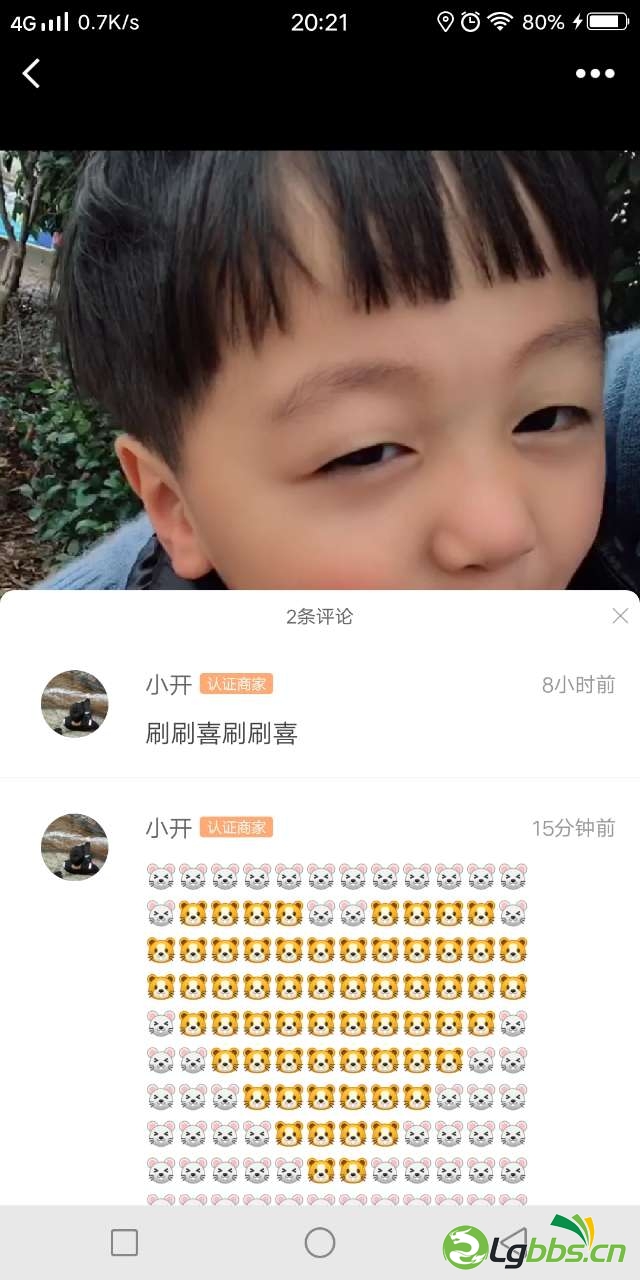The image size is (640, 1280).
Task: Open recent apps with the square button
Action: tap(124, 1243)
